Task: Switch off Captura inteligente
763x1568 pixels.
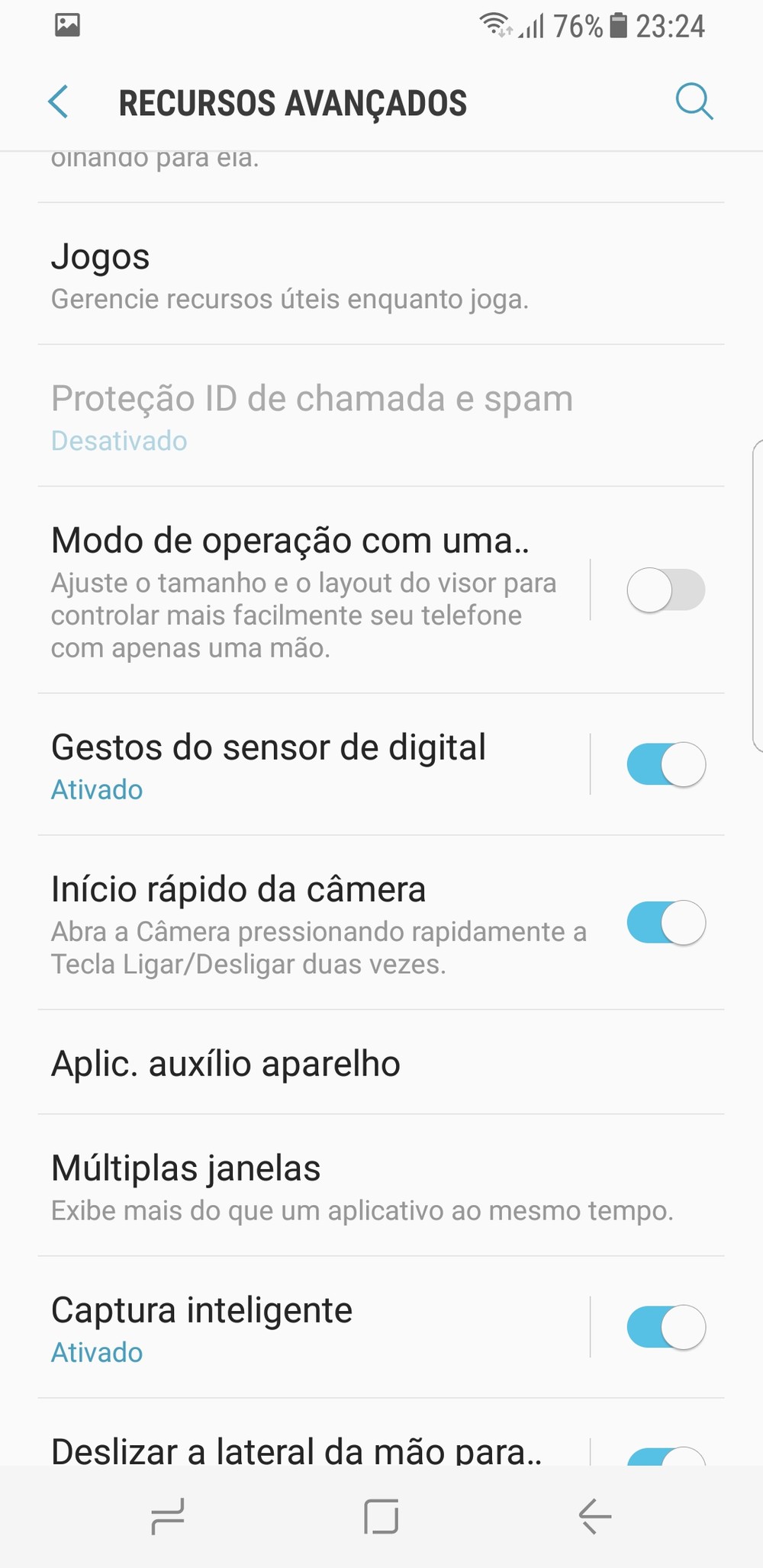Action: coord(665,1327)
